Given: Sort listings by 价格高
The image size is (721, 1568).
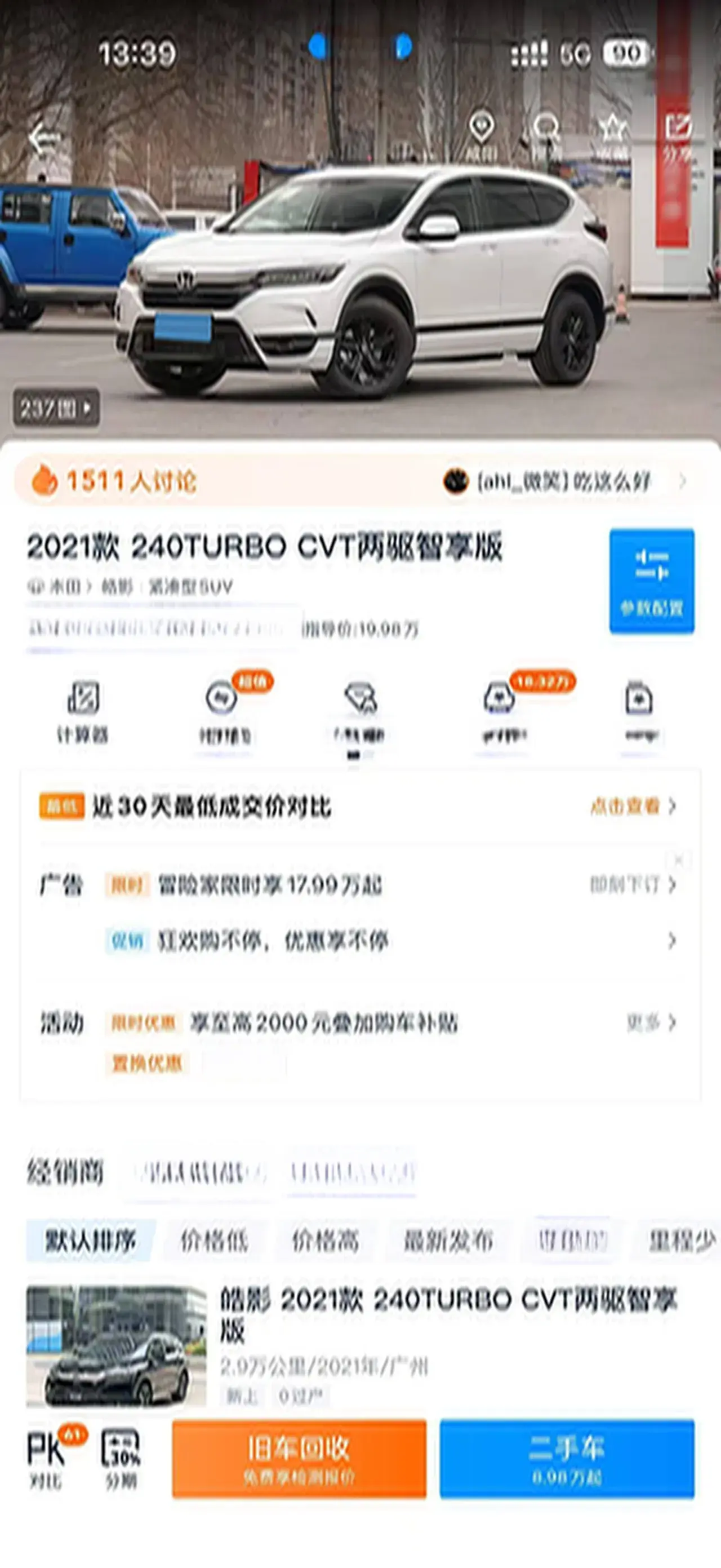Looking at the screenshot, I should (x=326, y=1240).
